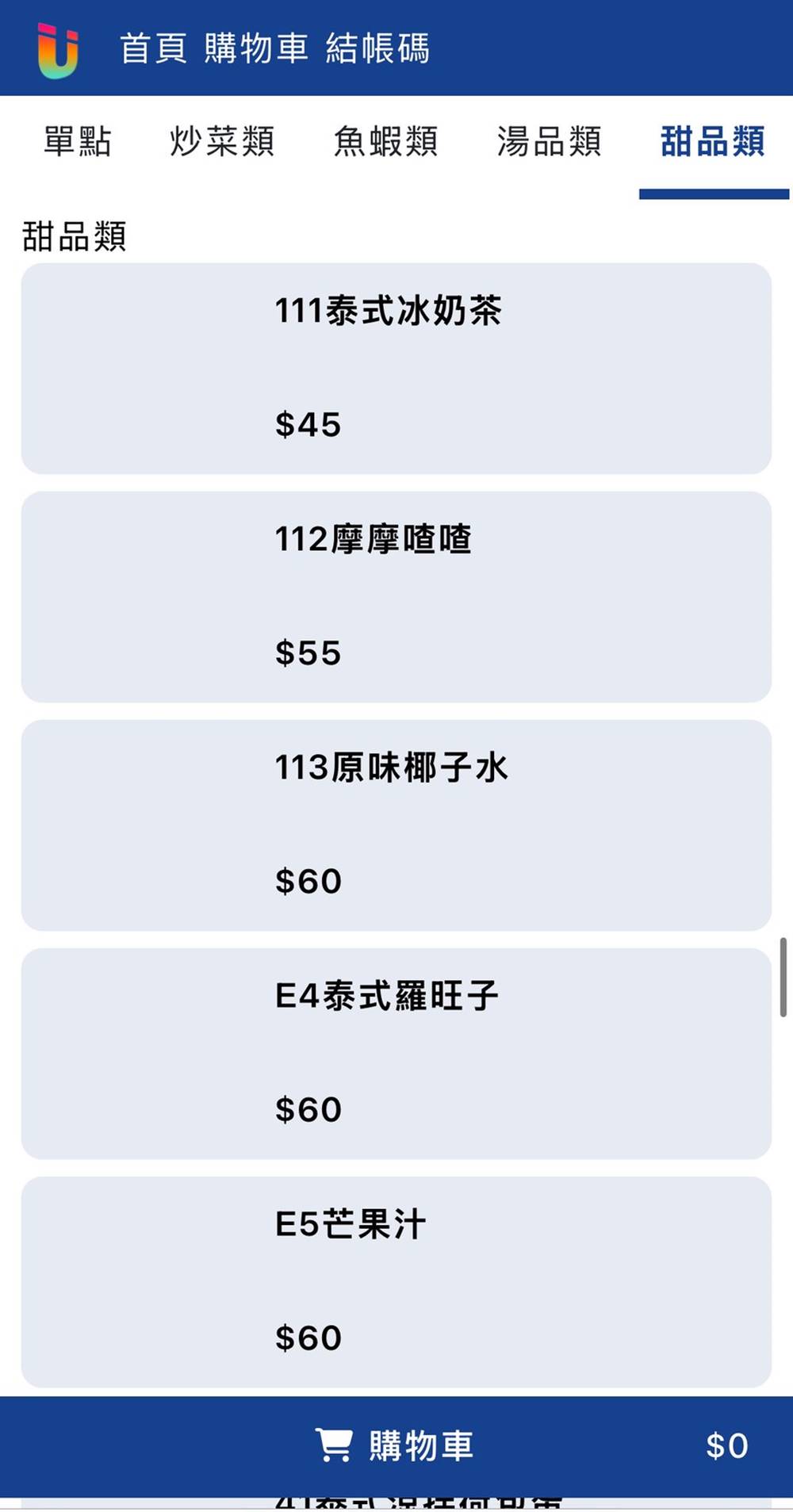
Task: Select the 甜品類 tab
Action: tap(712, 142)
